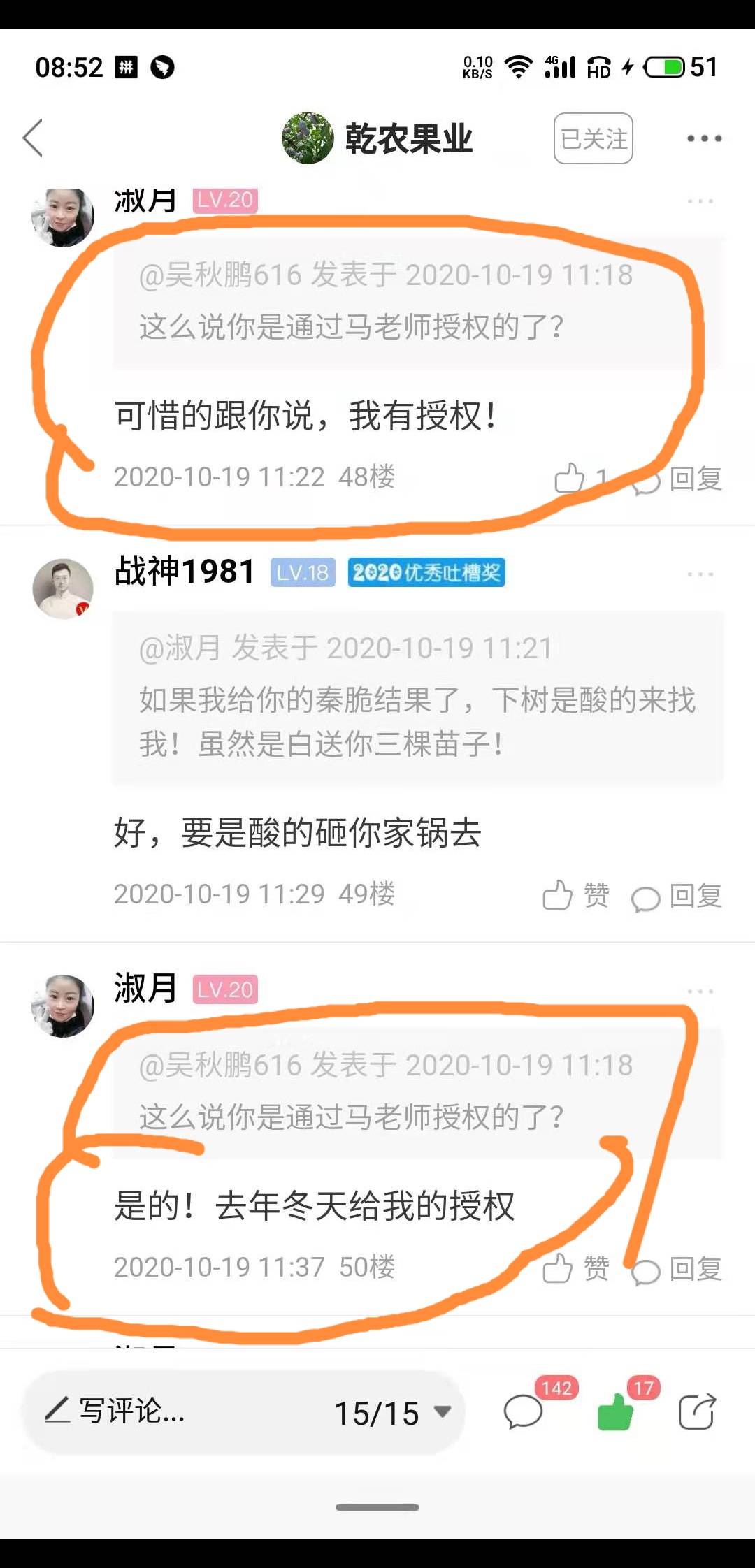Expand the 15/15 page selector
The height and width of the screenshot is (1568, 755).
(393, 1413)
